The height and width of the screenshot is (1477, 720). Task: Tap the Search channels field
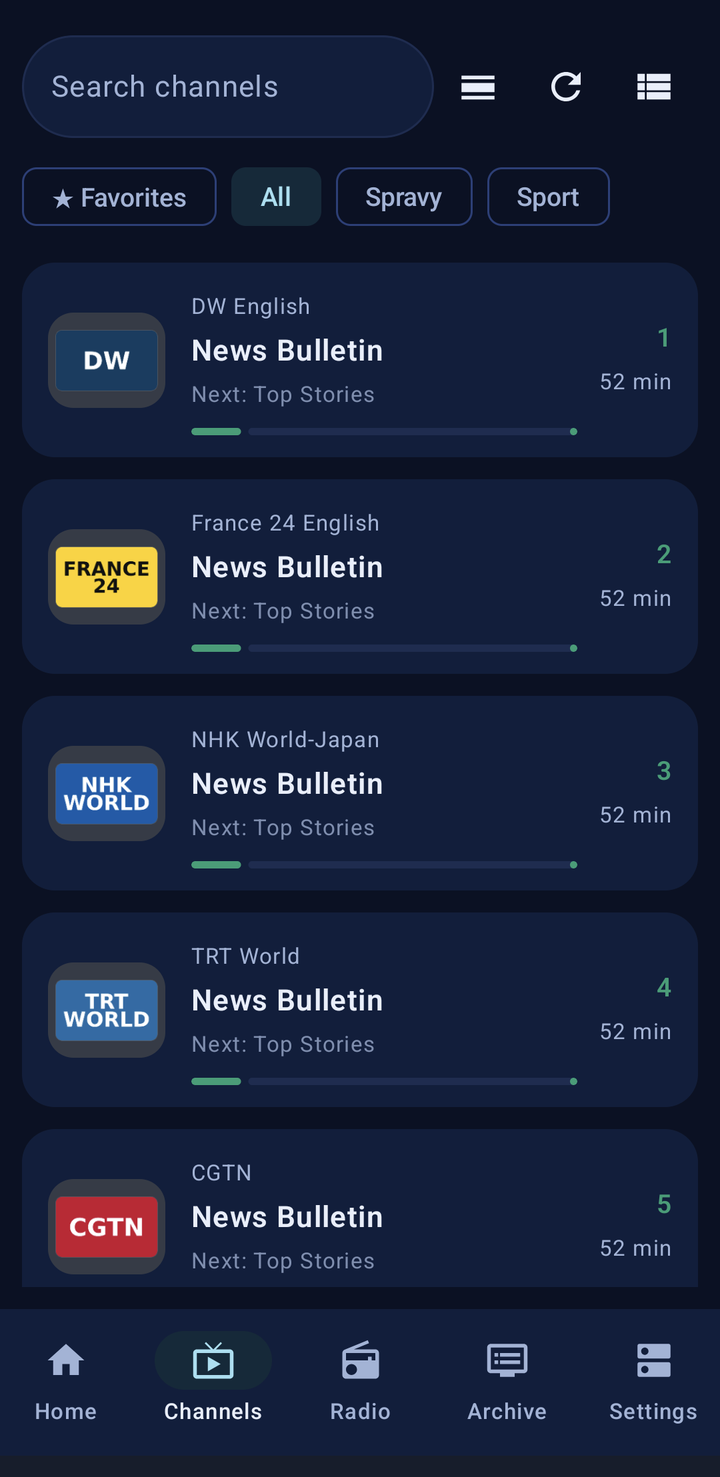[x=228, y=87]
